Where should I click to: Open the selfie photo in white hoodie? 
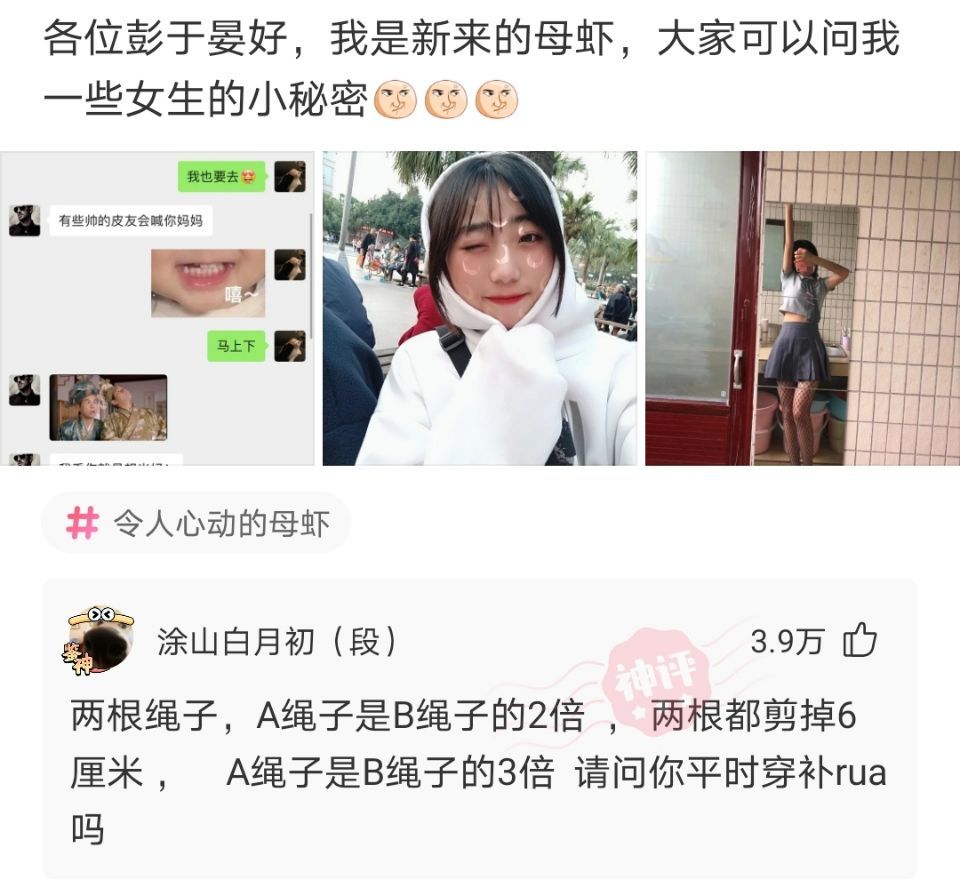(x=479, y=308)
